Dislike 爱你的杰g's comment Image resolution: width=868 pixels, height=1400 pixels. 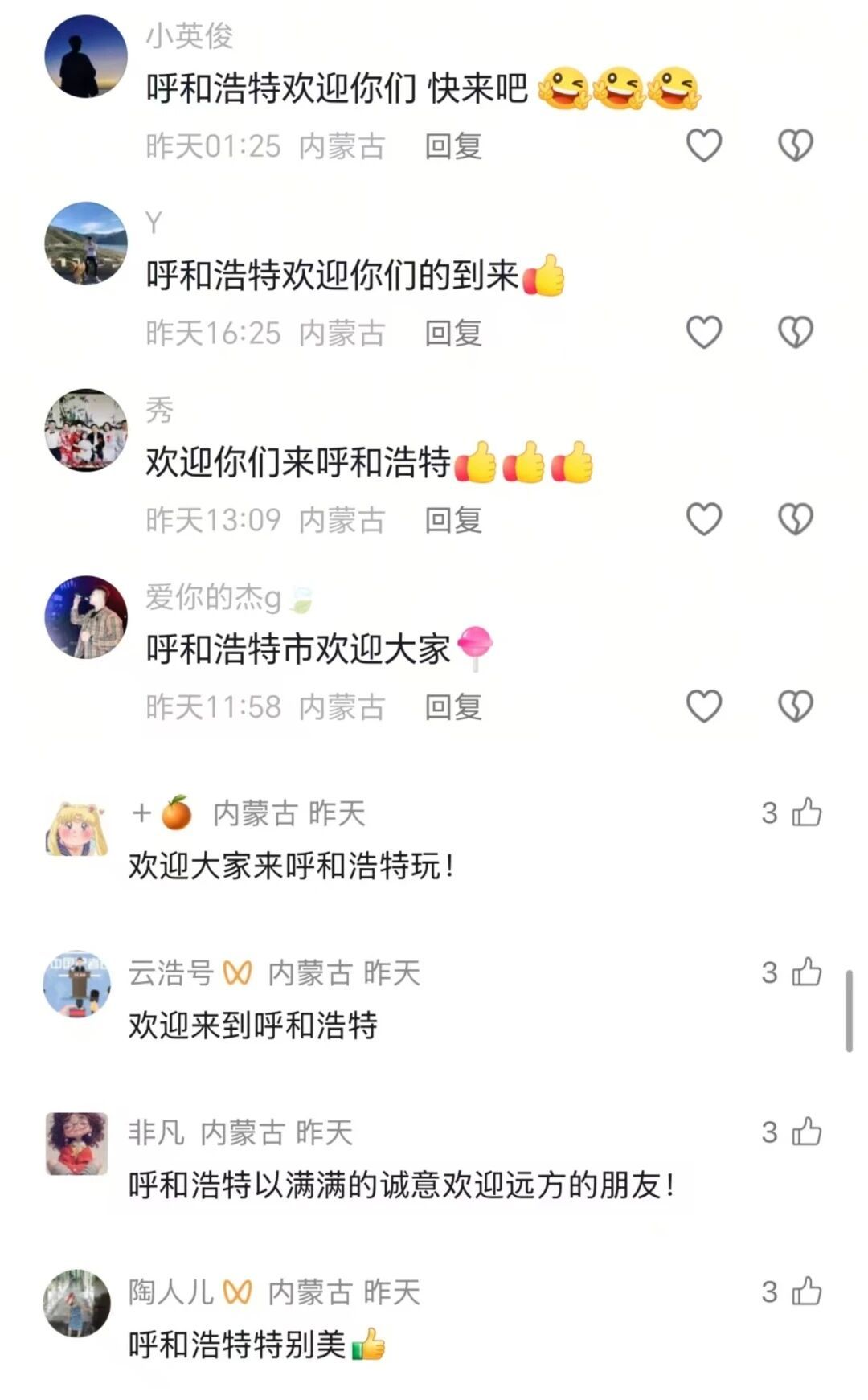pyautogui.click(x=796, y=706)
